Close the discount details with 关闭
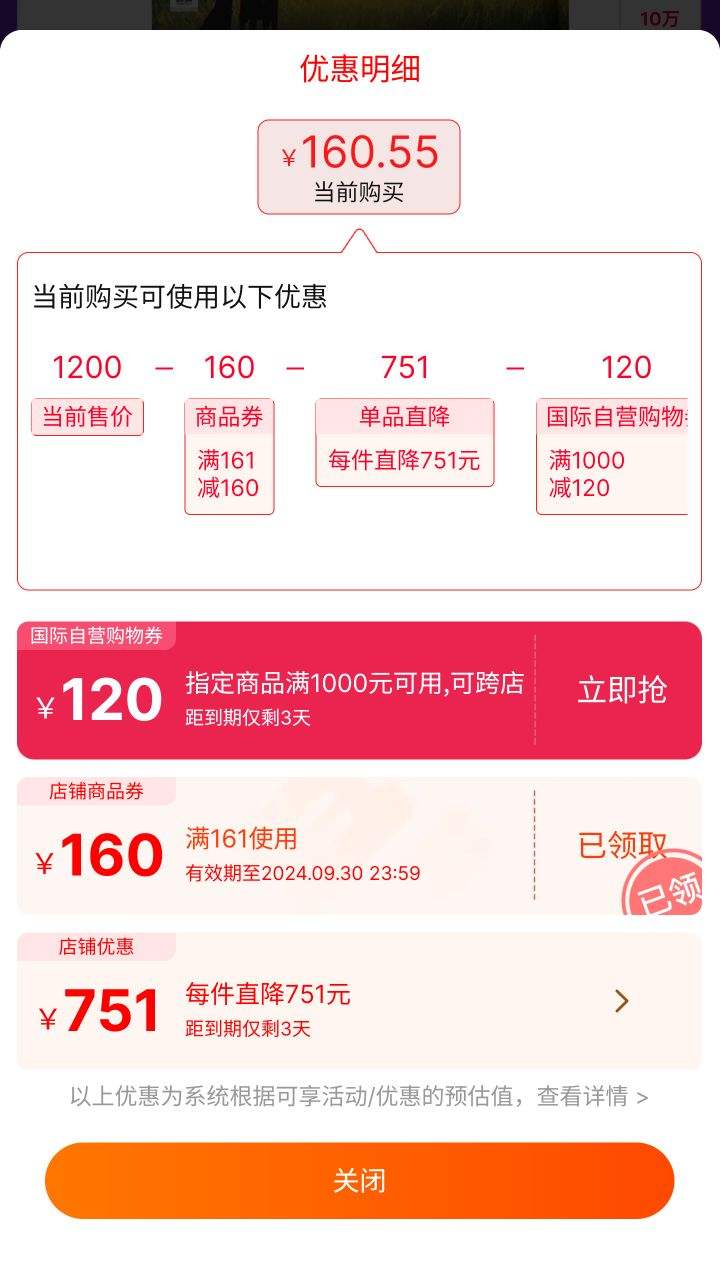Image resolution: width=720 pixels, height=1273 pixels. coord(359,1181)
